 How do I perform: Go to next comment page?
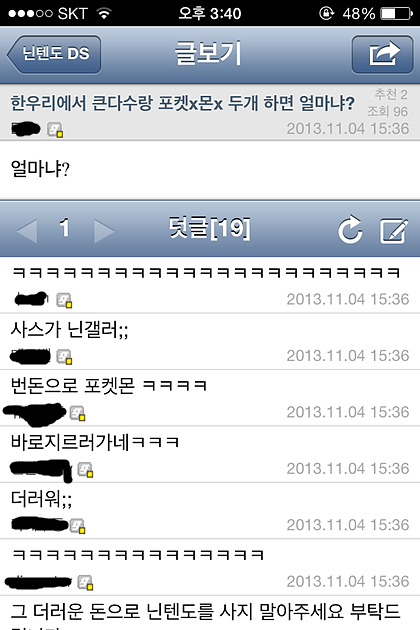pos(104,230)
